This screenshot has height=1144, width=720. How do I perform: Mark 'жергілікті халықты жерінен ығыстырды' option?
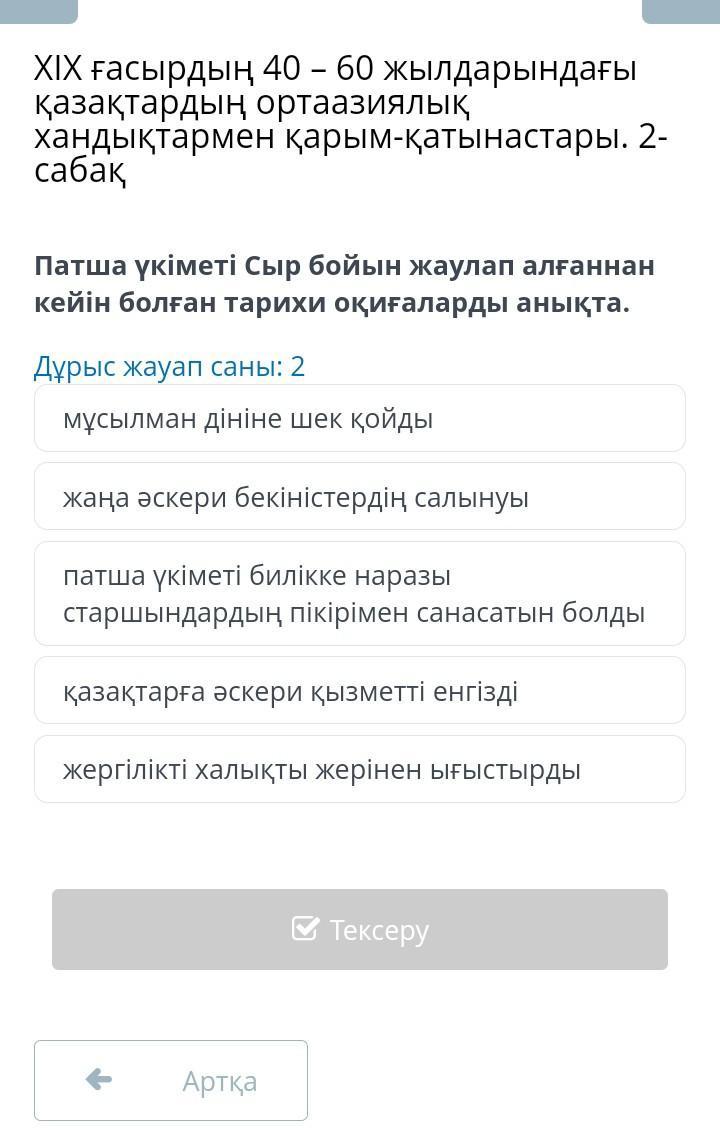360,769
